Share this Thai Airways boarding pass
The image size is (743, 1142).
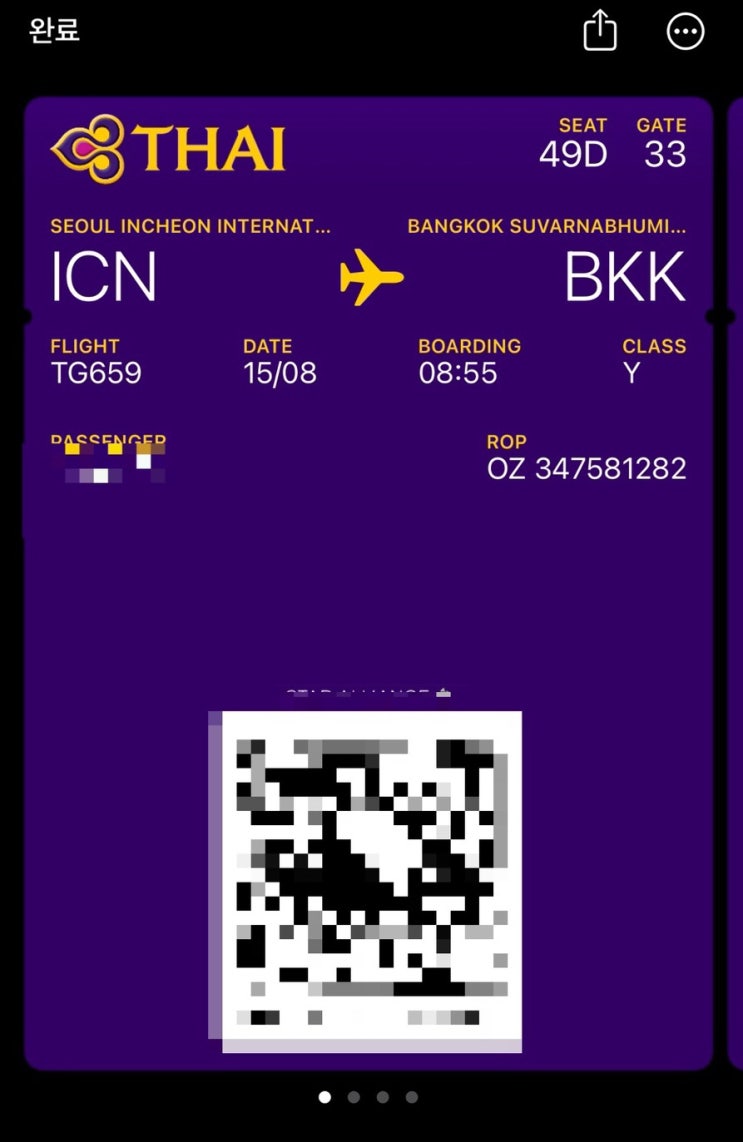tap(600, 31)
